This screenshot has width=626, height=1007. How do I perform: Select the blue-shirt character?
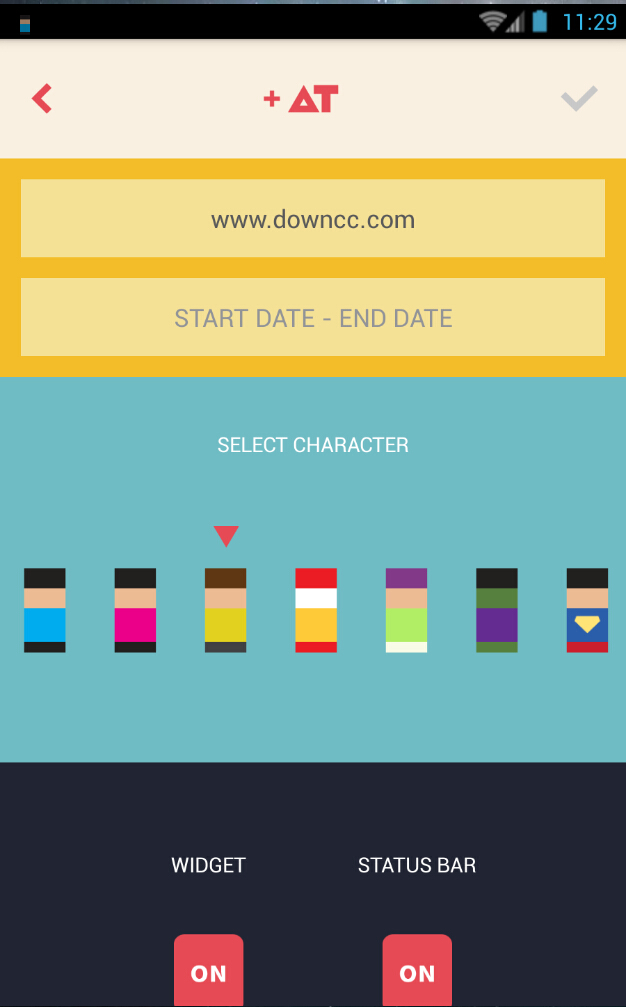45,610
